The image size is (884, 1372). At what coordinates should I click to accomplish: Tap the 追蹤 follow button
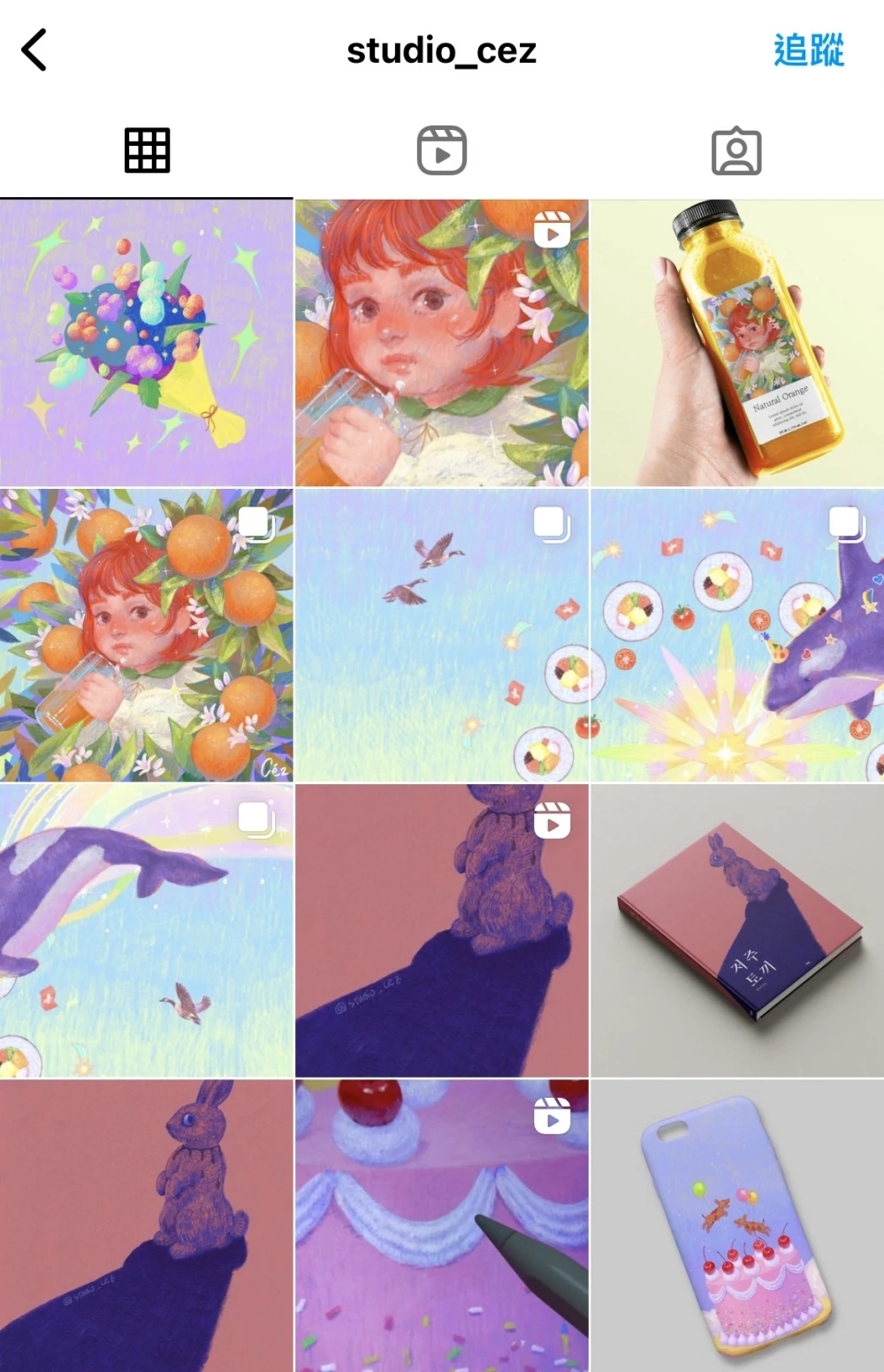pos(808,50)
